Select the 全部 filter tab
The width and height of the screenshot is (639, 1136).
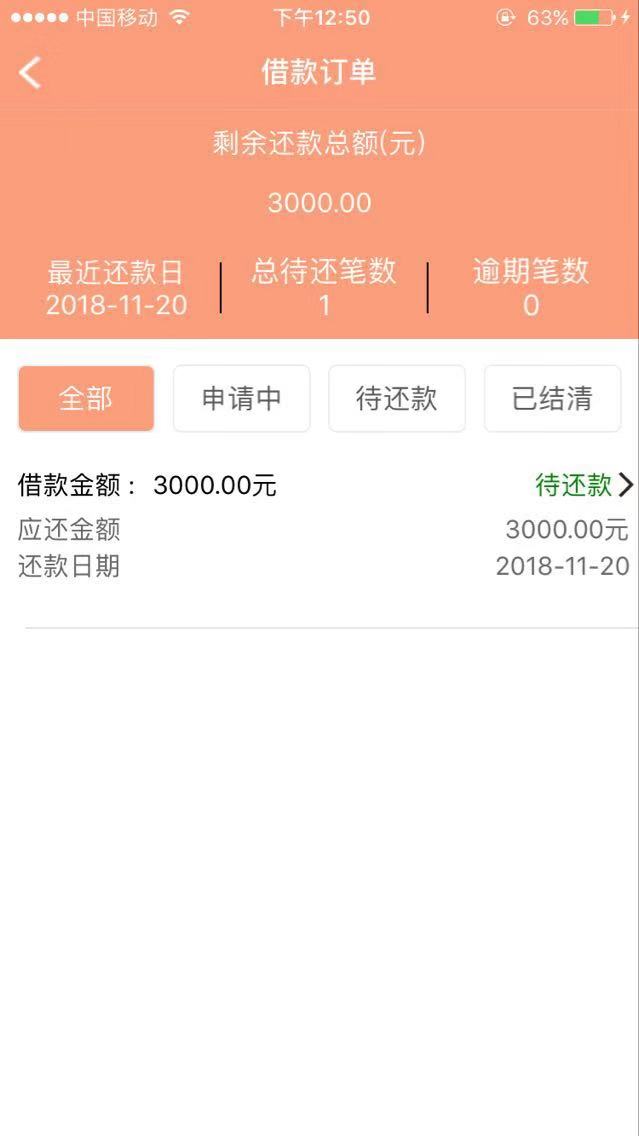coord(86,398)
